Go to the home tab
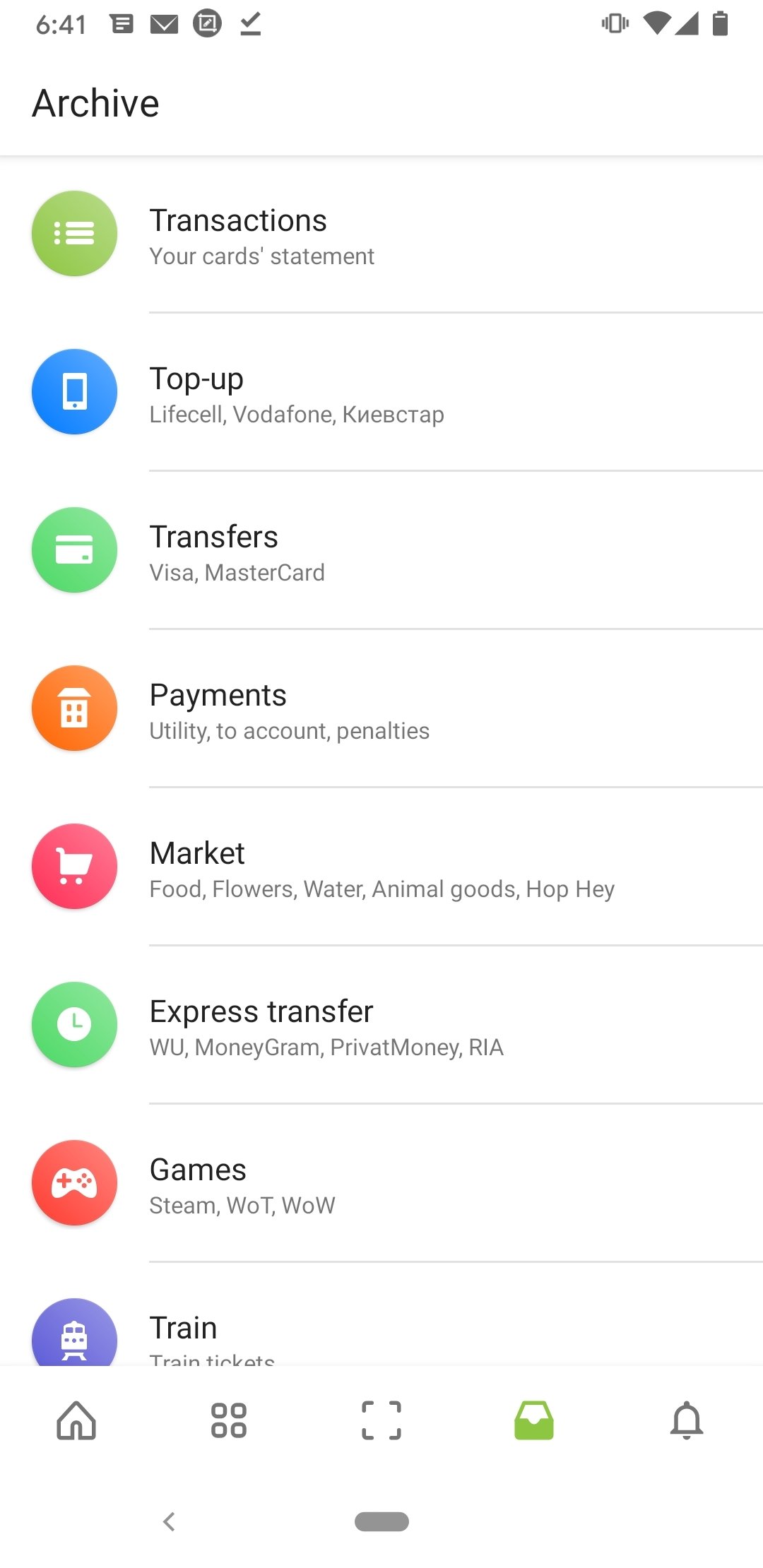This screenshot has height=1568, width=763. point(76,1420)
